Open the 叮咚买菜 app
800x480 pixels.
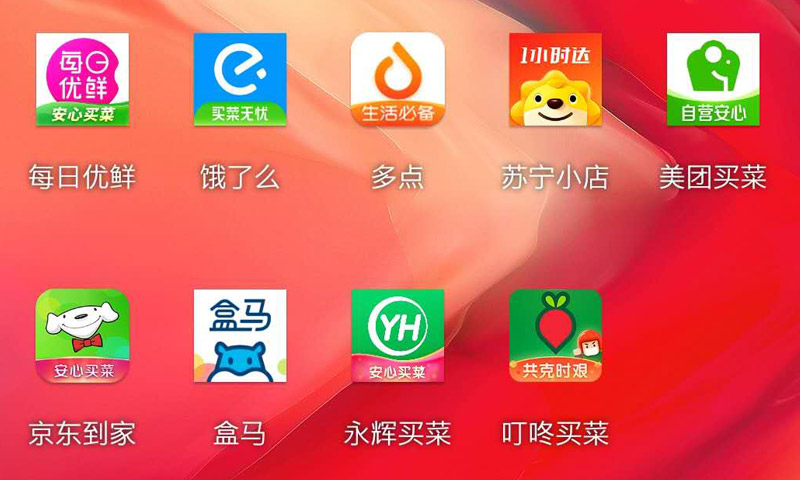(x=555, y=336)
